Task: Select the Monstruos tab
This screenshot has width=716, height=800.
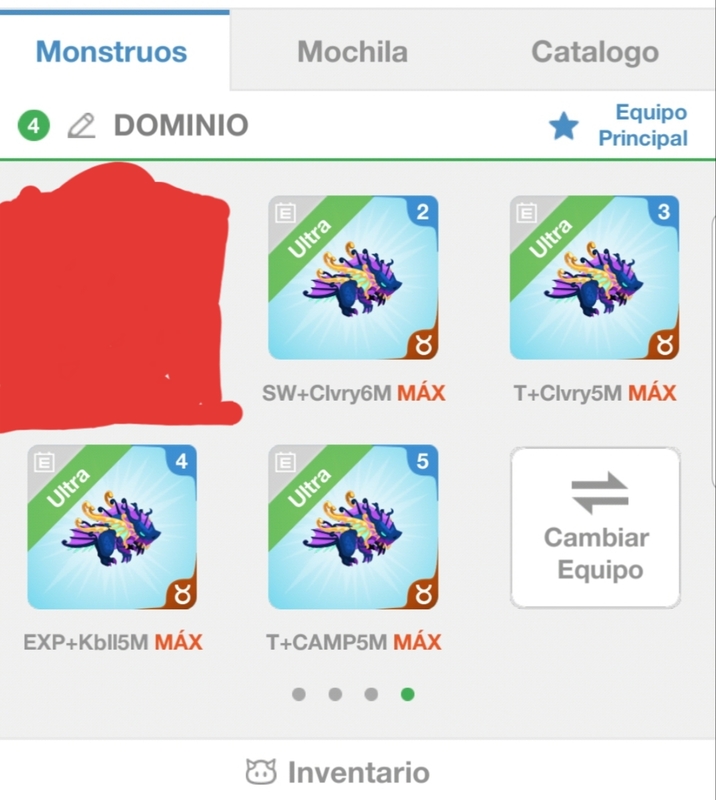Action: [x=111, y=52]
